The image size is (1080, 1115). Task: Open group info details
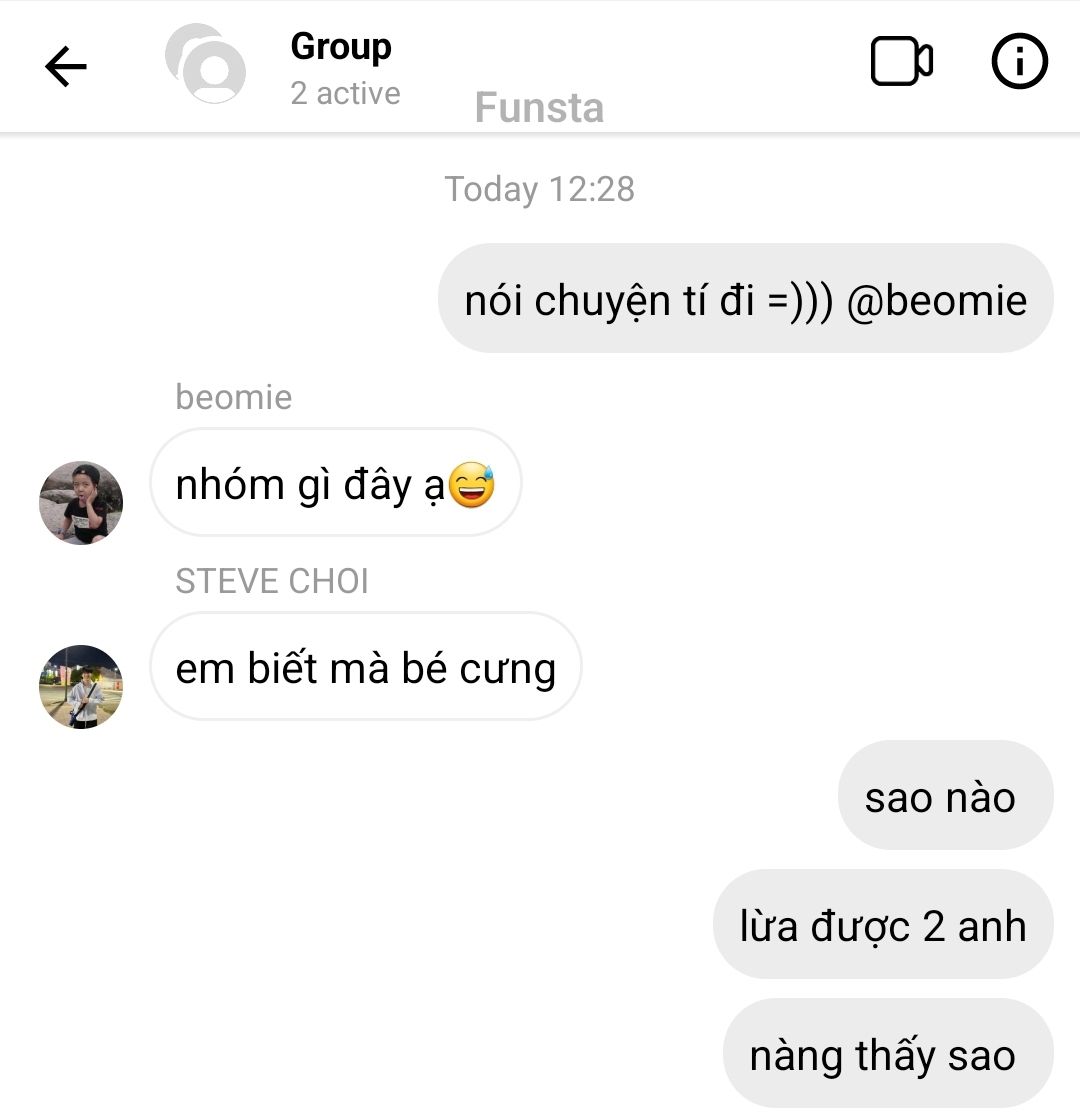pos(1019,63)
